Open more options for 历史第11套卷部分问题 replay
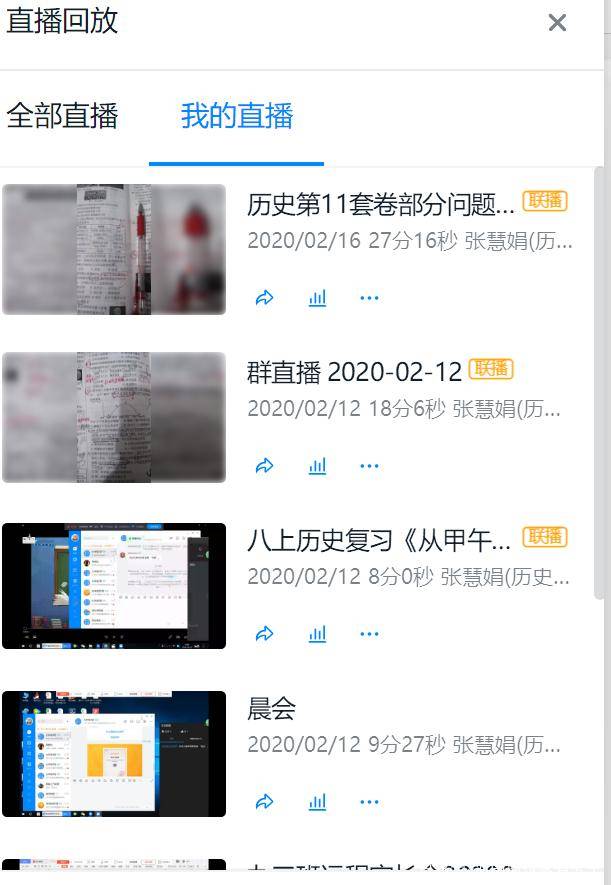611x885 pixels. (x=369, y=298)
